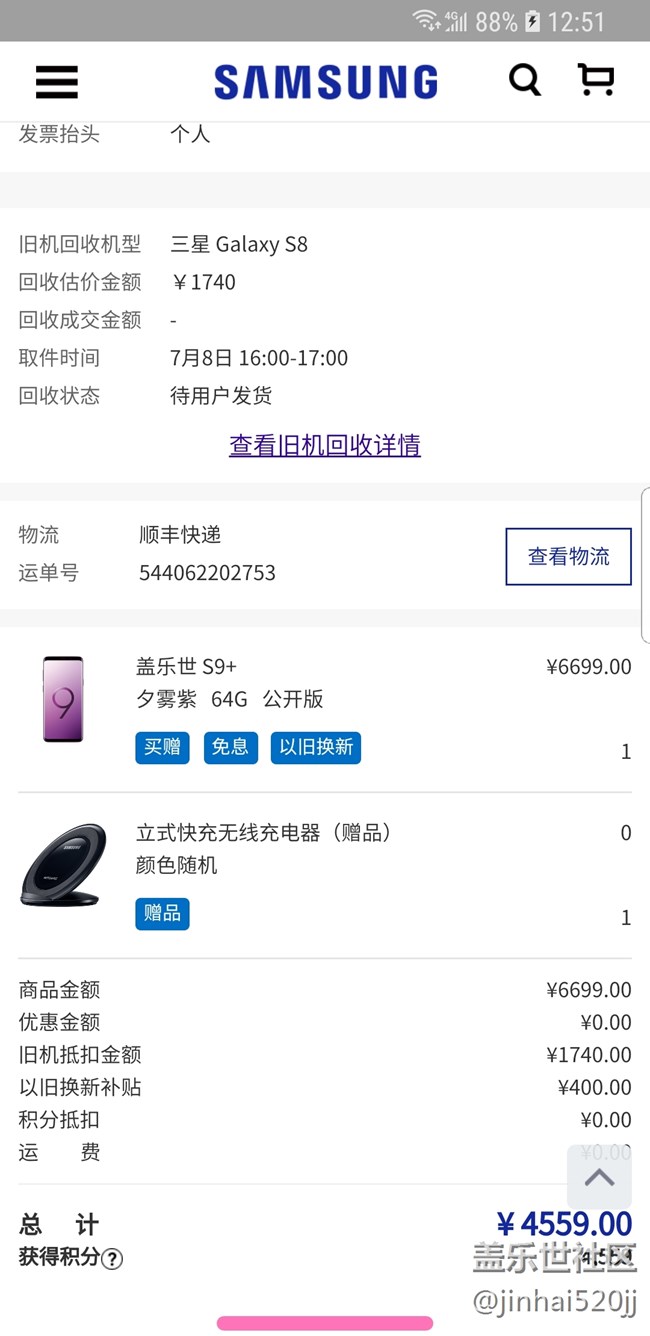
Task: Tap the back-to-top arrow button
Action: click(x=599, y=1177)
